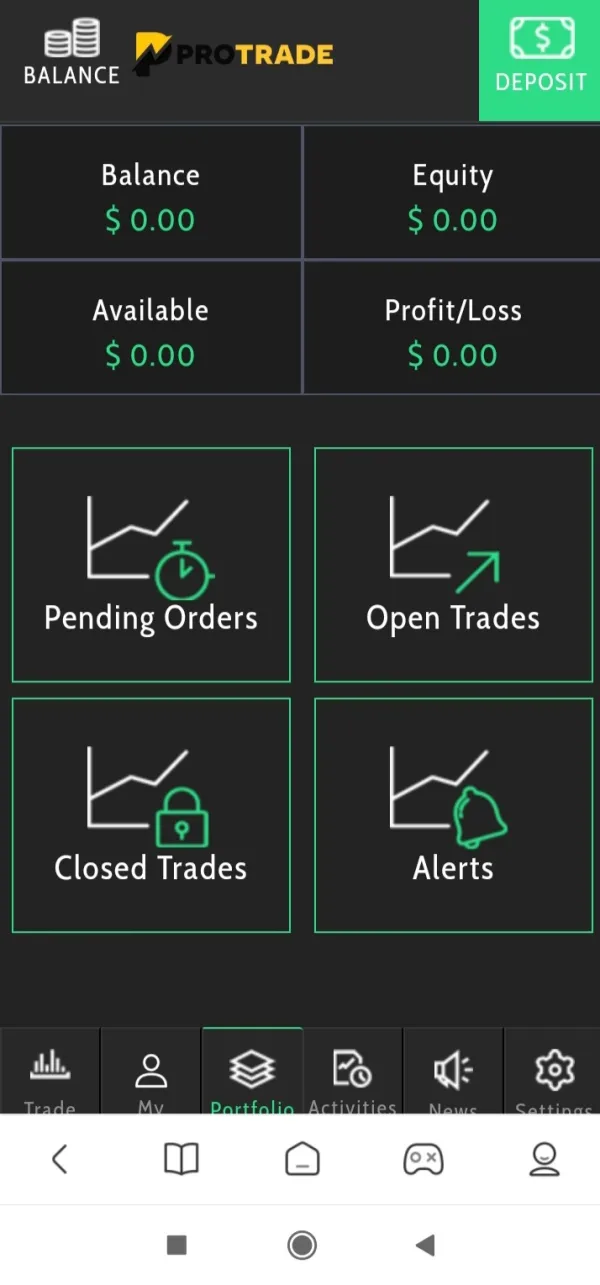Open the browser profile icon
The image size is (600, 1285).
(543, 1159)
